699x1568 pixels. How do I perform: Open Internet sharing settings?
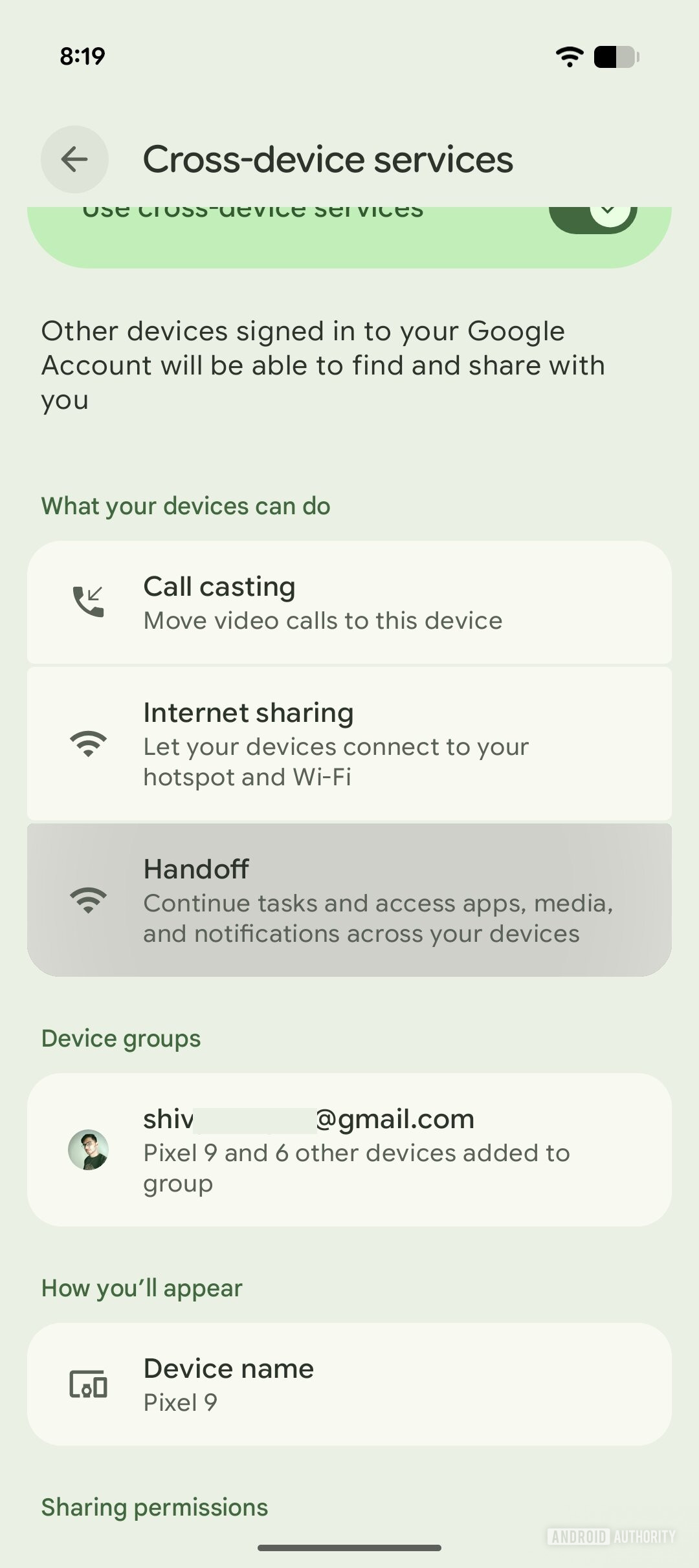click(349, 744)
